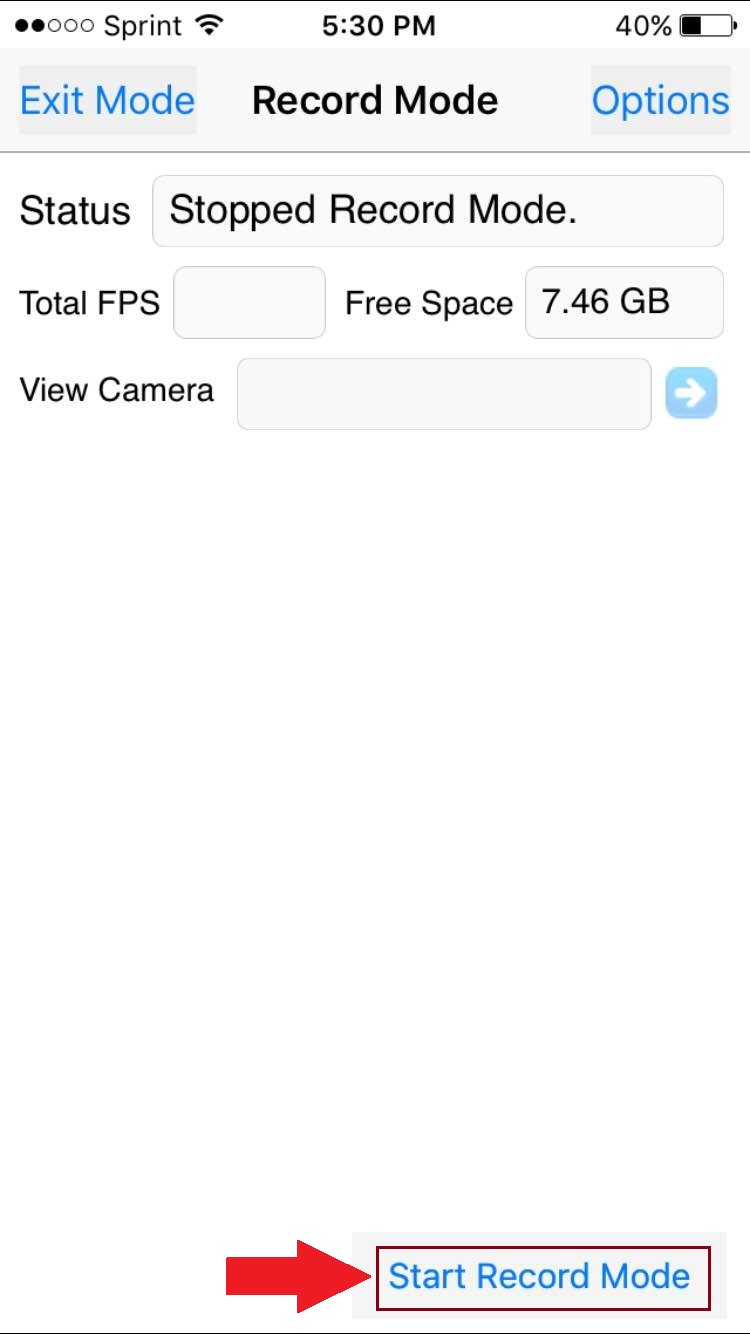Open the Options menu

click(x=660, y=101)
